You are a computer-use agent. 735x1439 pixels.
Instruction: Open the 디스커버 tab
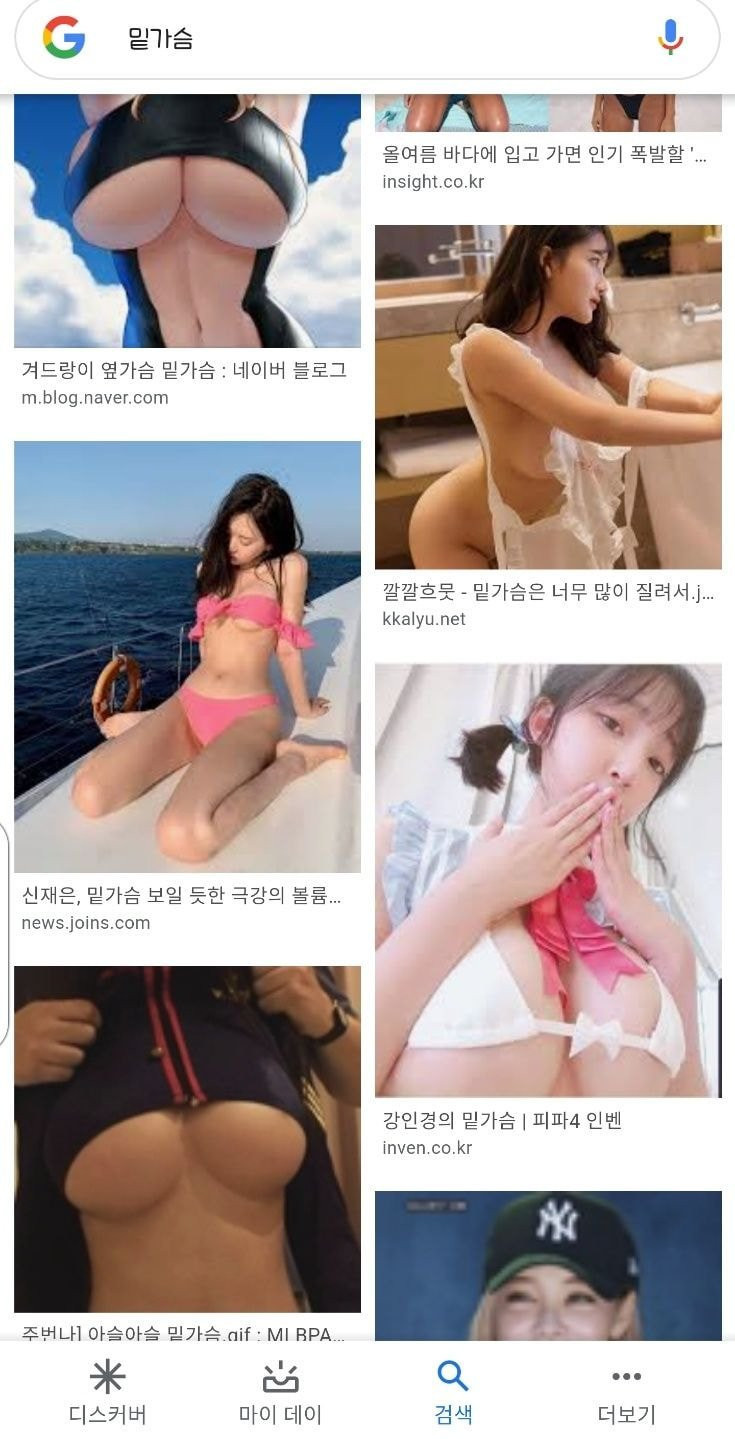107,1392
